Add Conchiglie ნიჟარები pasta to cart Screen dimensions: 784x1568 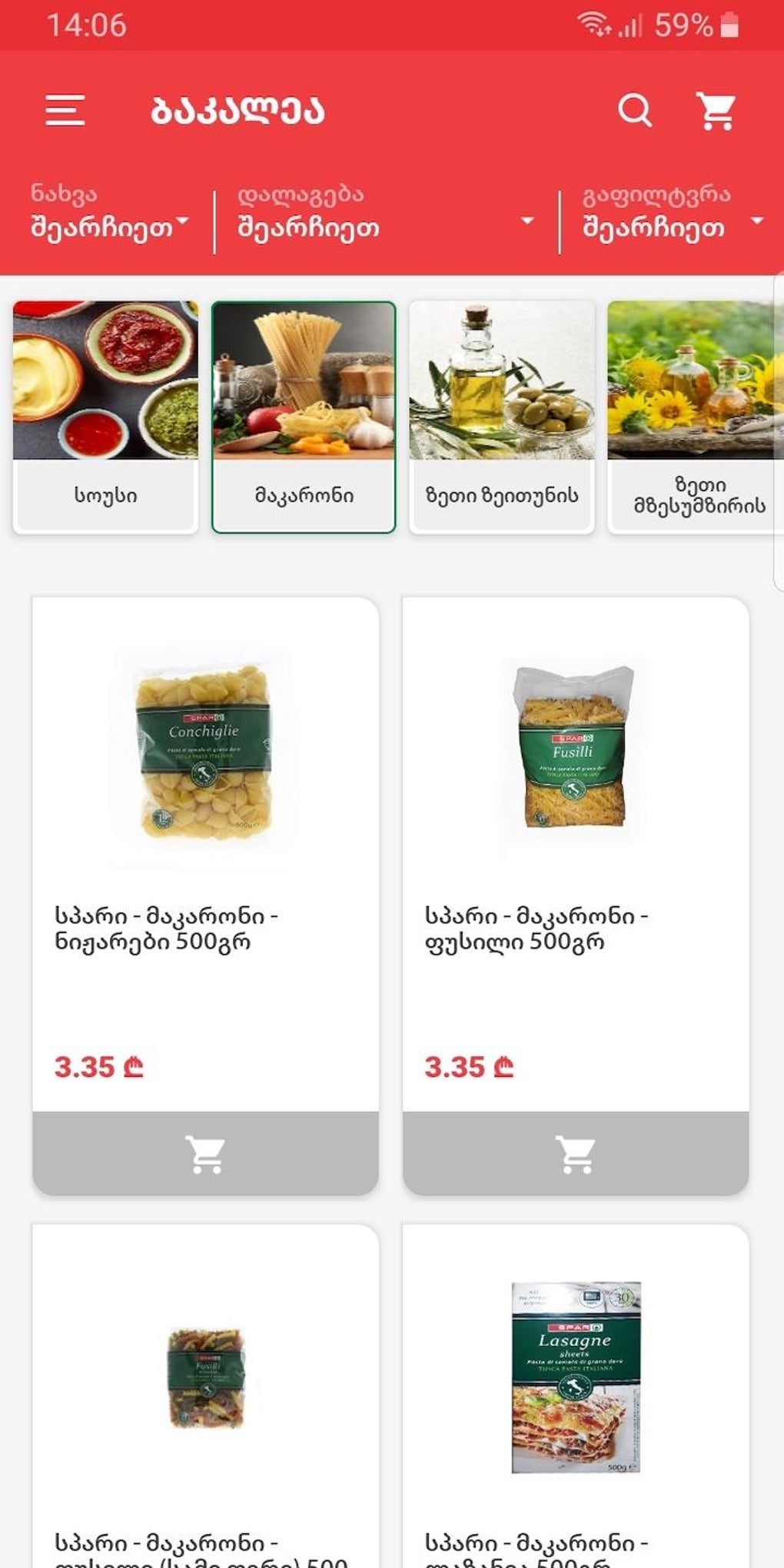(205, 1154)
